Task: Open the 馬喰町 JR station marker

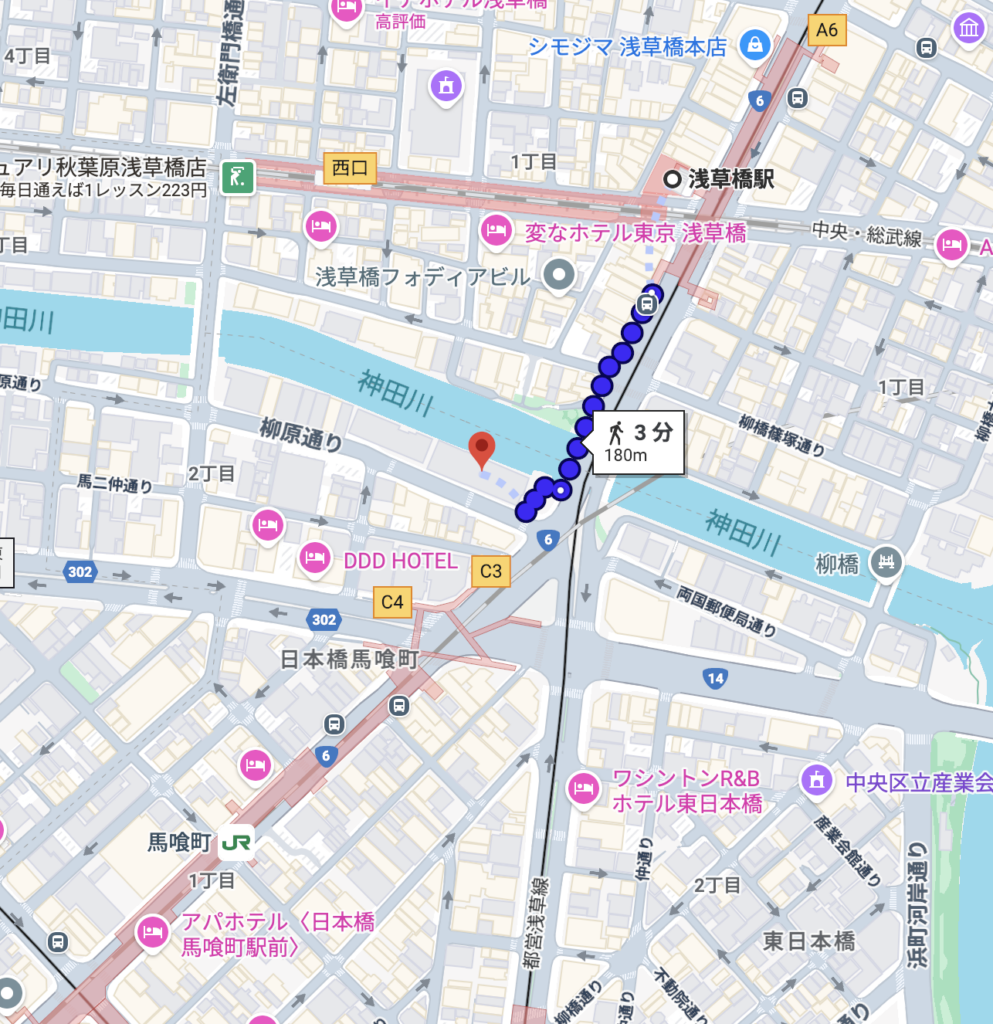Action: 238,842
